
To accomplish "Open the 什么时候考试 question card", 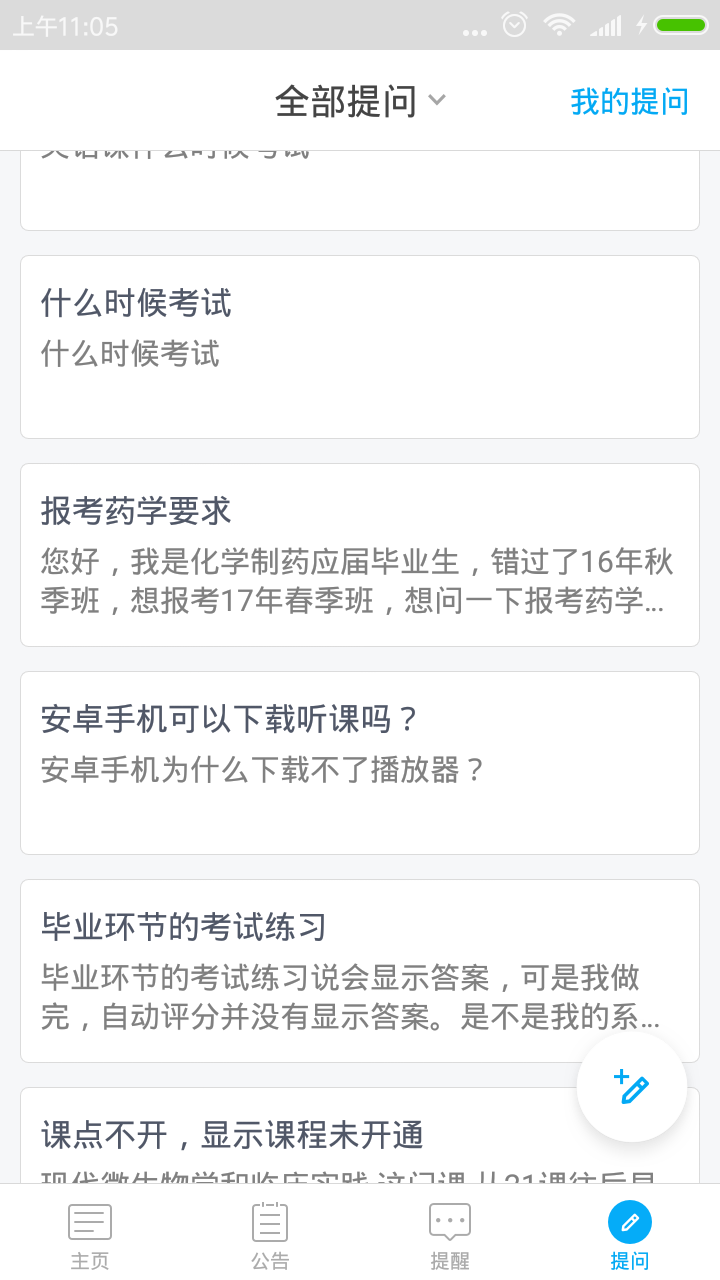I will [360, 346].
